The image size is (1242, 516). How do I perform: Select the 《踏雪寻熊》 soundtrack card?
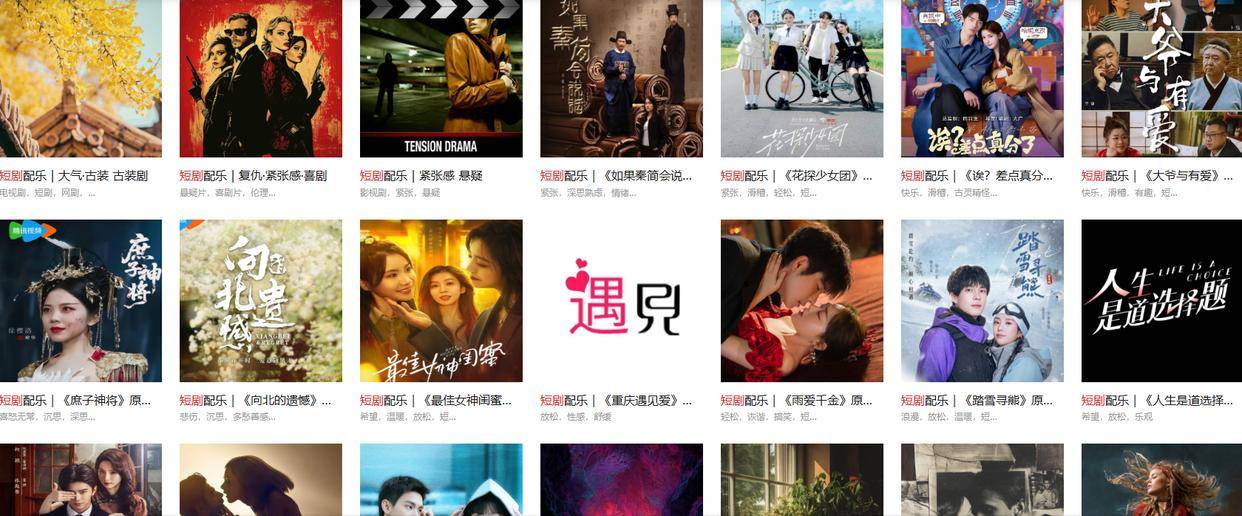[982, 300]
